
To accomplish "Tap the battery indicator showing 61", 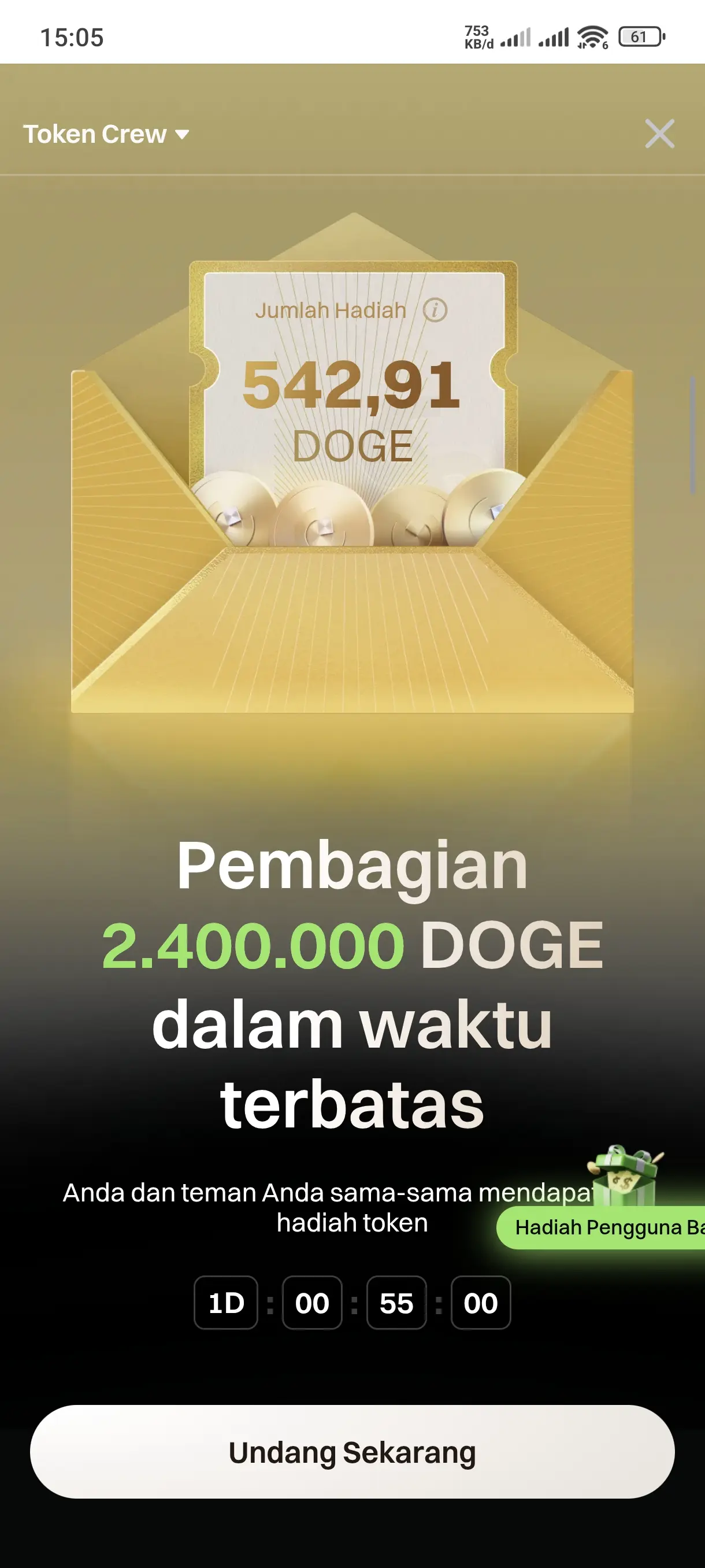I will pos(640,36).
